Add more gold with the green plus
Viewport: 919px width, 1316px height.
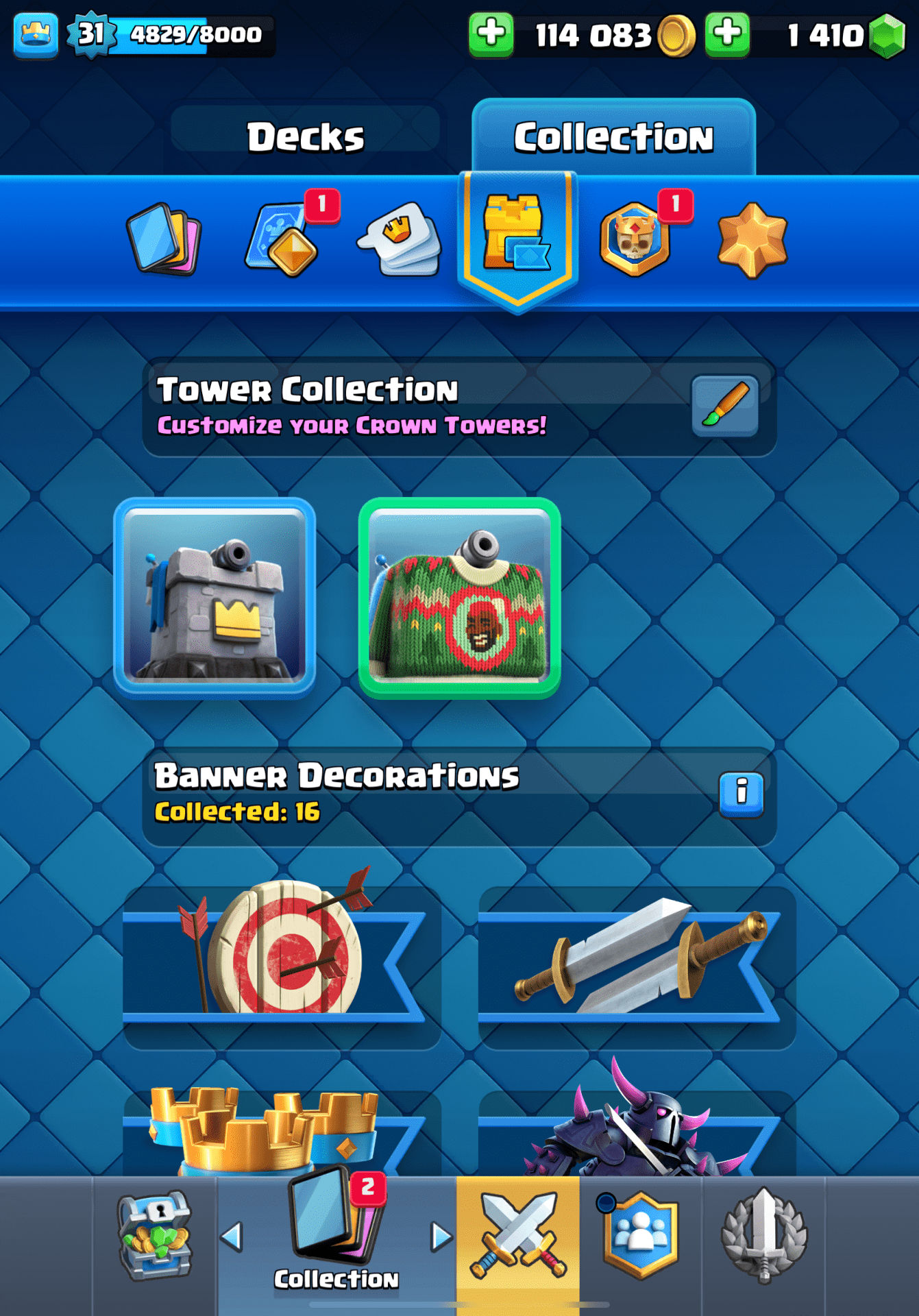[491, 34]
